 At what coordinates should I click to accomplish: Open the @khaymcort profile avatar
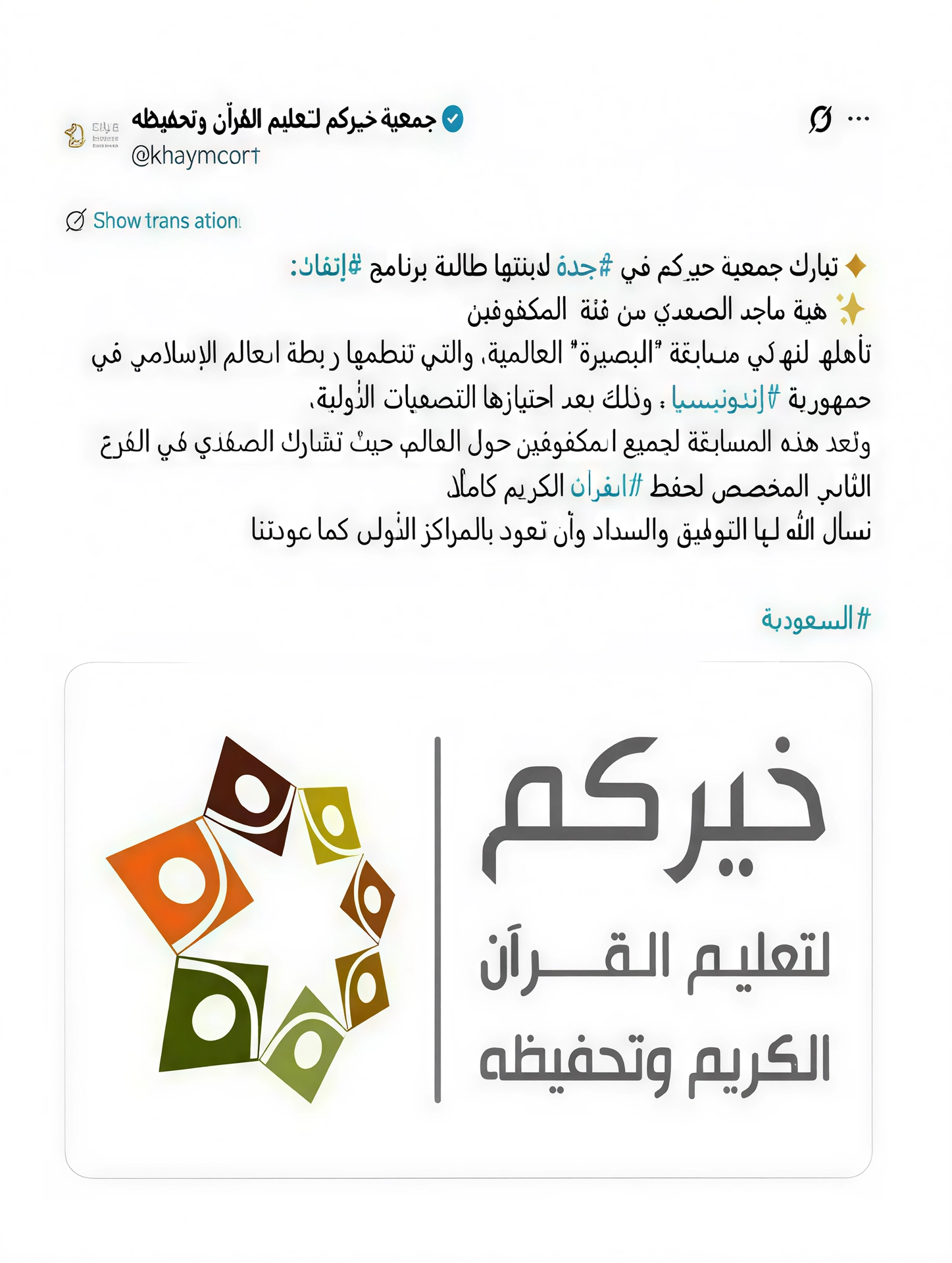(92, 136)
